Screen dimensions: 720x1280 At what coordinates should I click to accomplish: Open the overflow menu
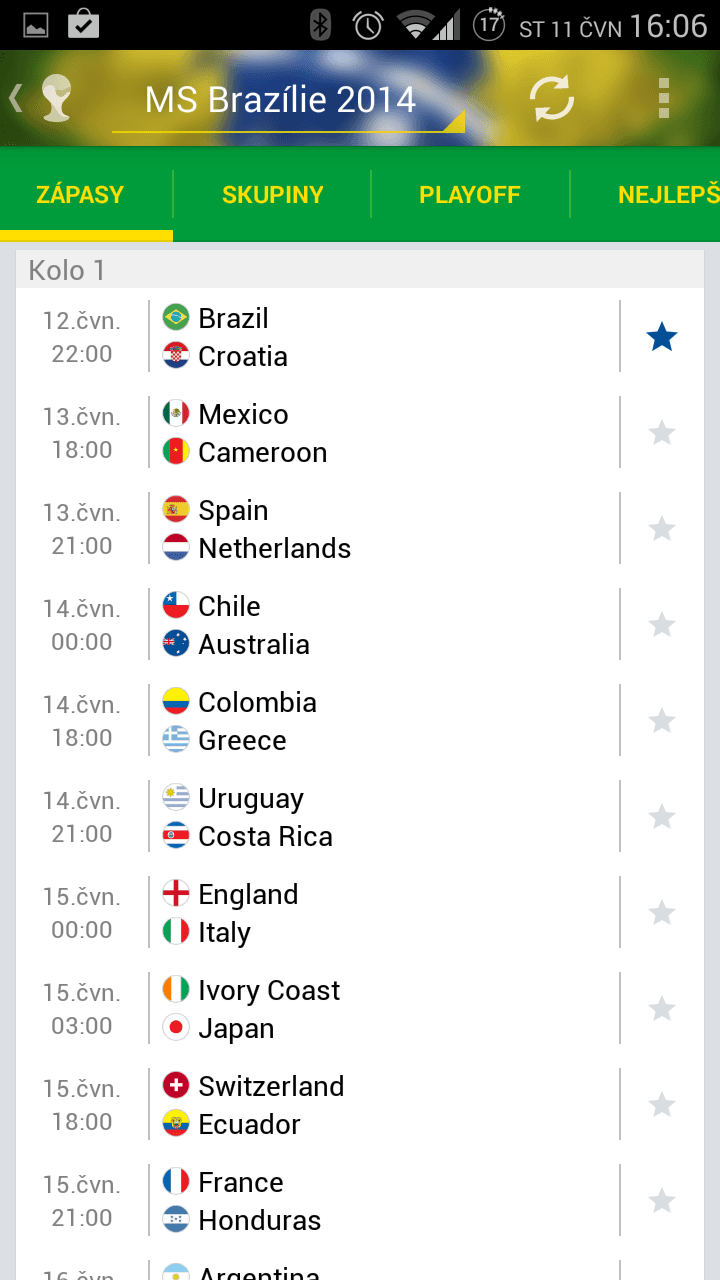pyautogui.click(x=663, y=99)
